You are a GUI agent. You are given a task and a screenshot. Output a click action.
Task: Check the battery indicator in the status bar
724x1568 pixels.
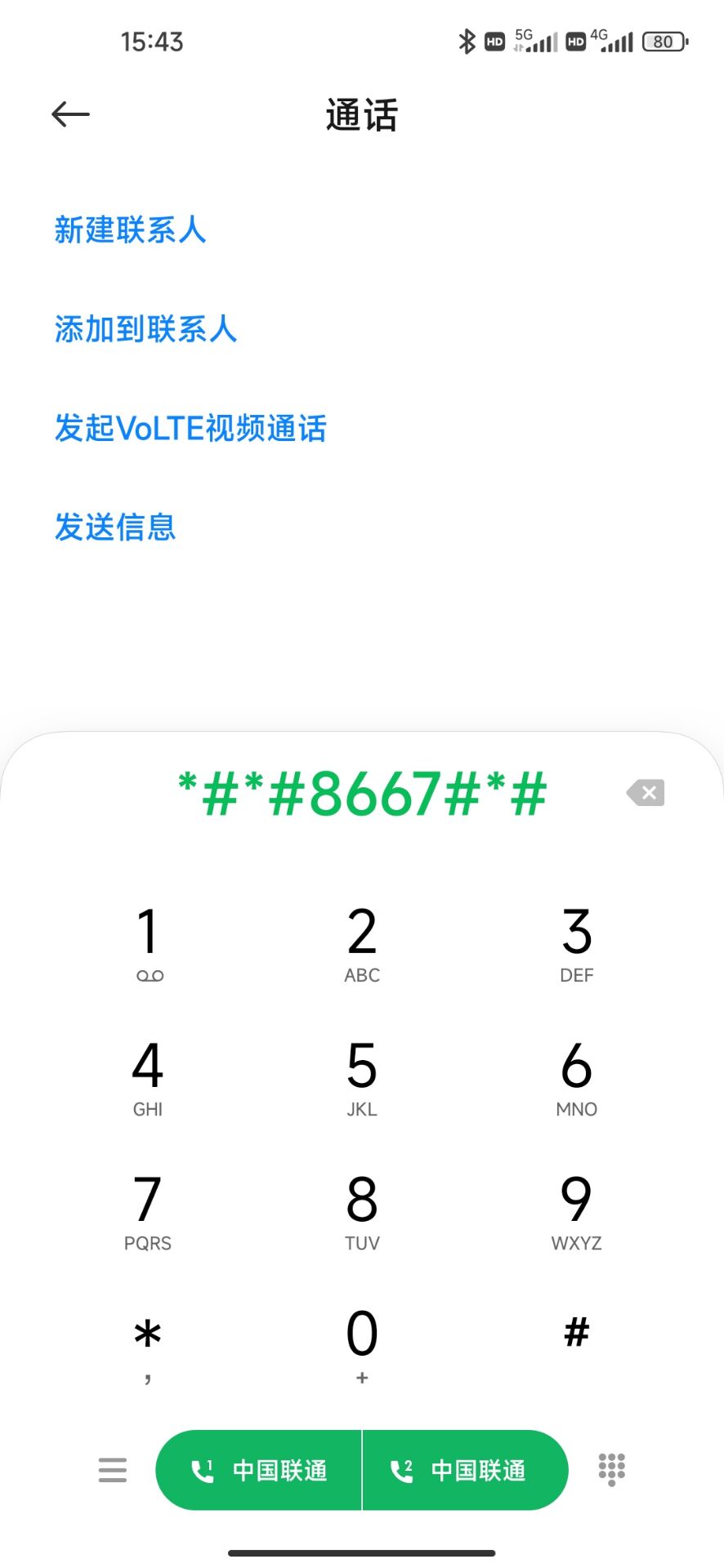(x=664, y=41)
